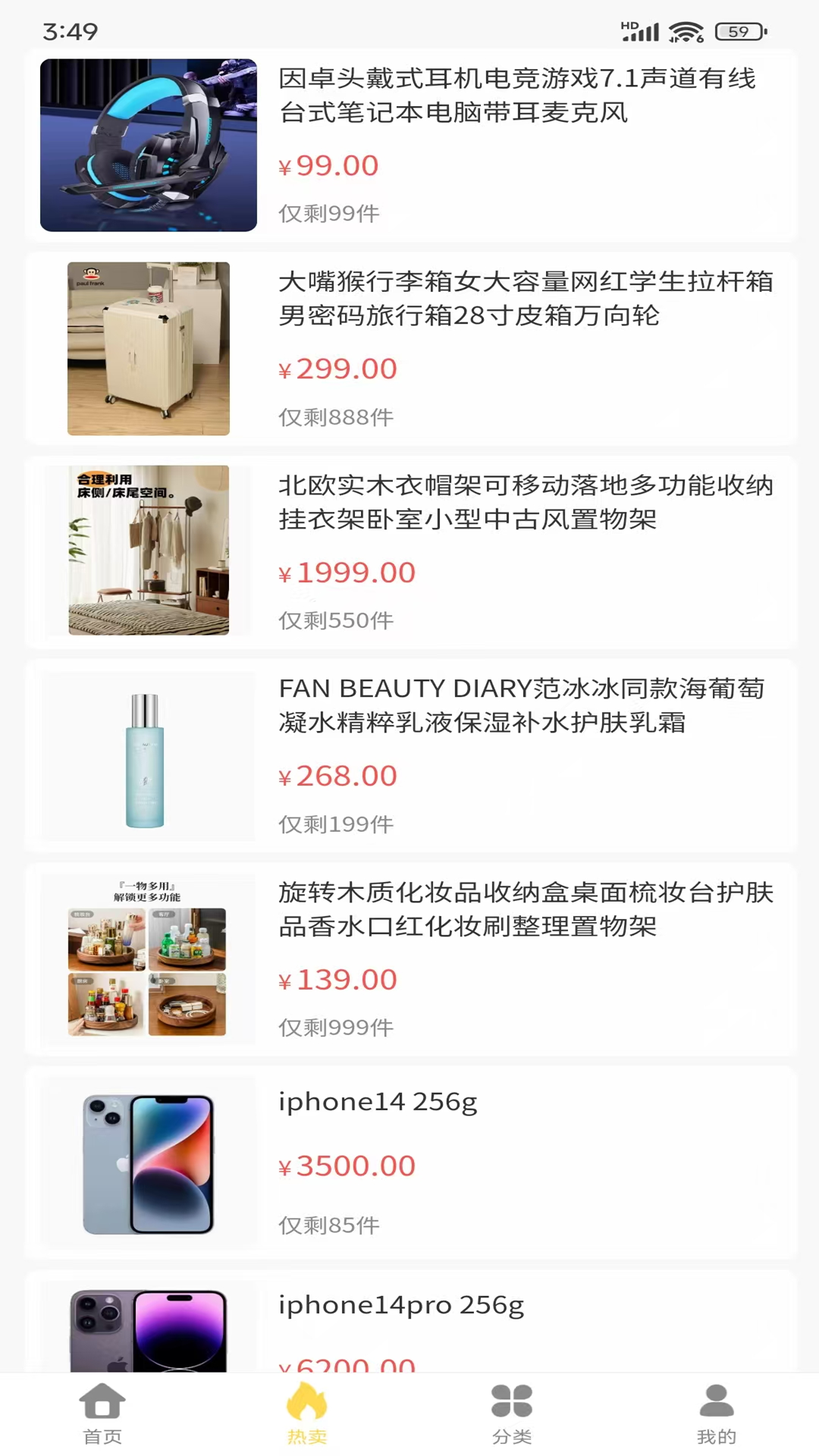The image size is (819, 1456).
Task: View the paul frank luggage product
Action: point(147,350)
